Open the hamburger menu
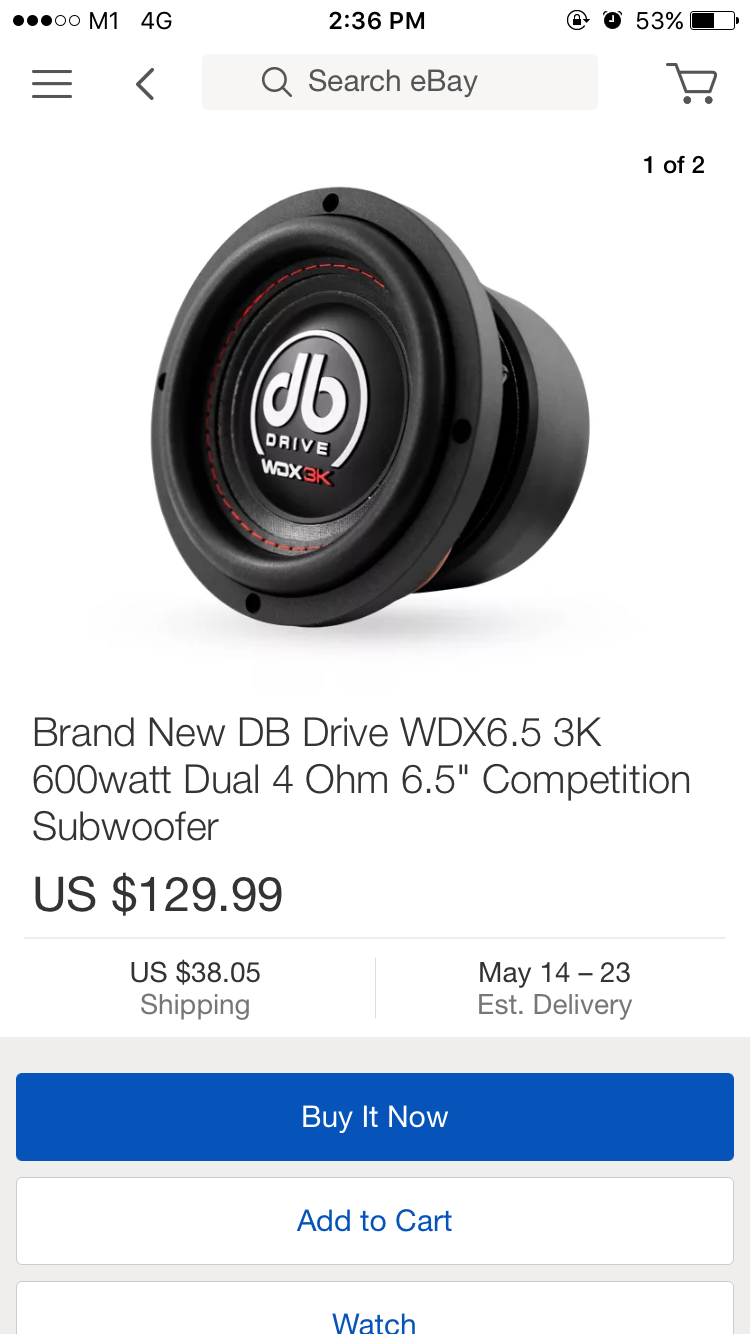This screenshot has width=750, height=1334. 52,83
